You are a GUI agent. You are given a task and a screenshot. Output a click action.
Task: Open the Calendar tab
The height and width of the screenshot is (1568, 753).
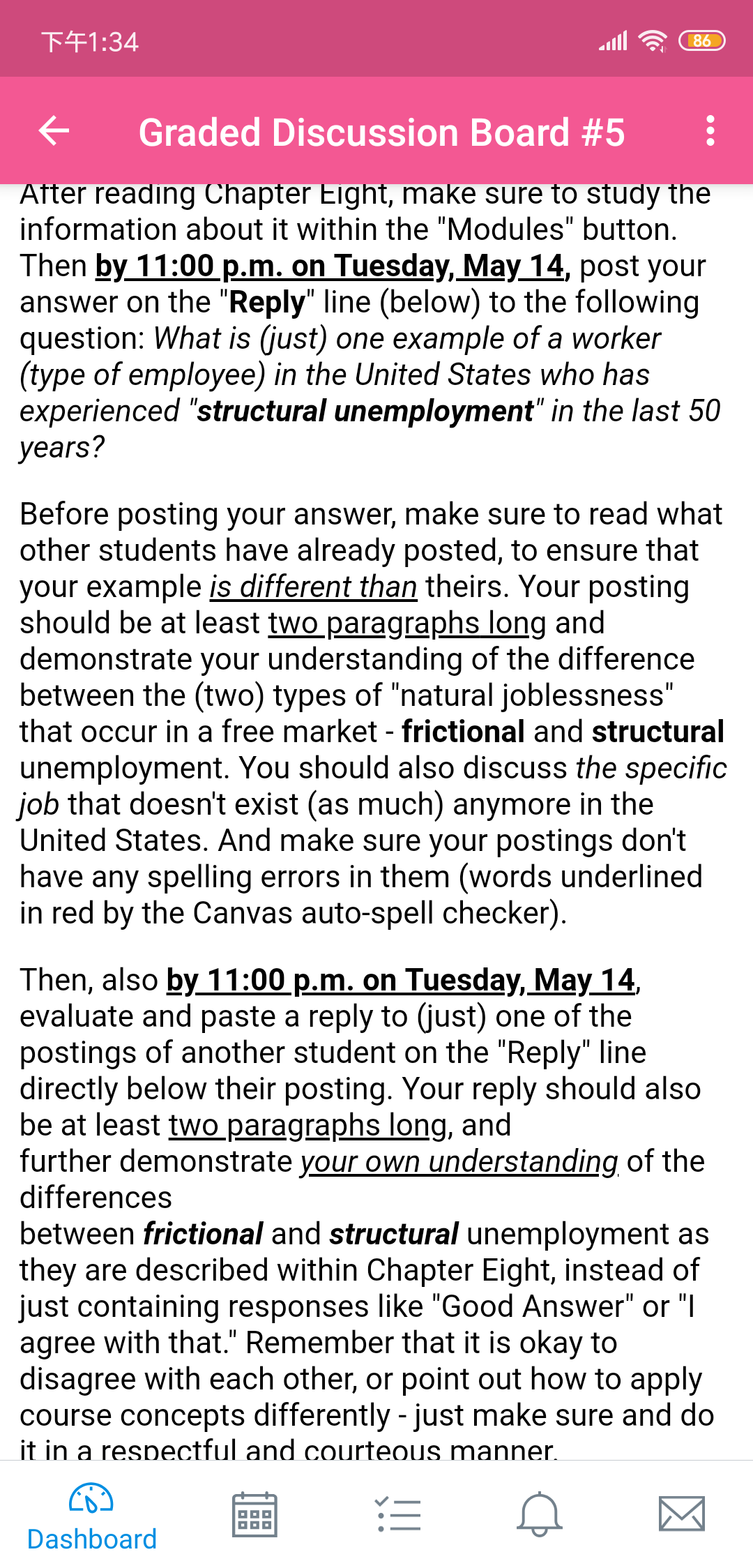(x=254, y=1515)
